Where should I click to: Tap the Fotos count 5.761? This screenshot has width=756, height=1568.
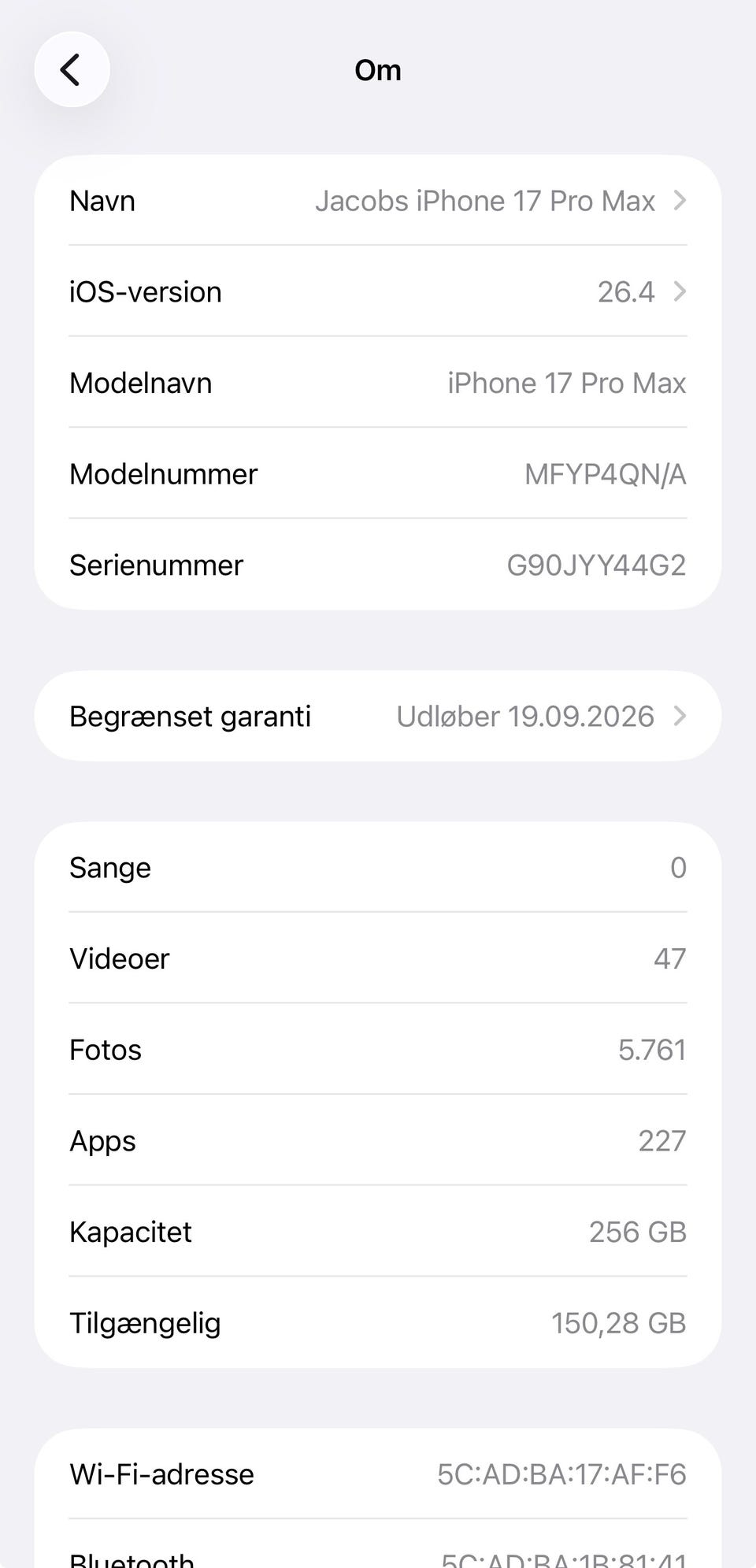point(652,1049)
